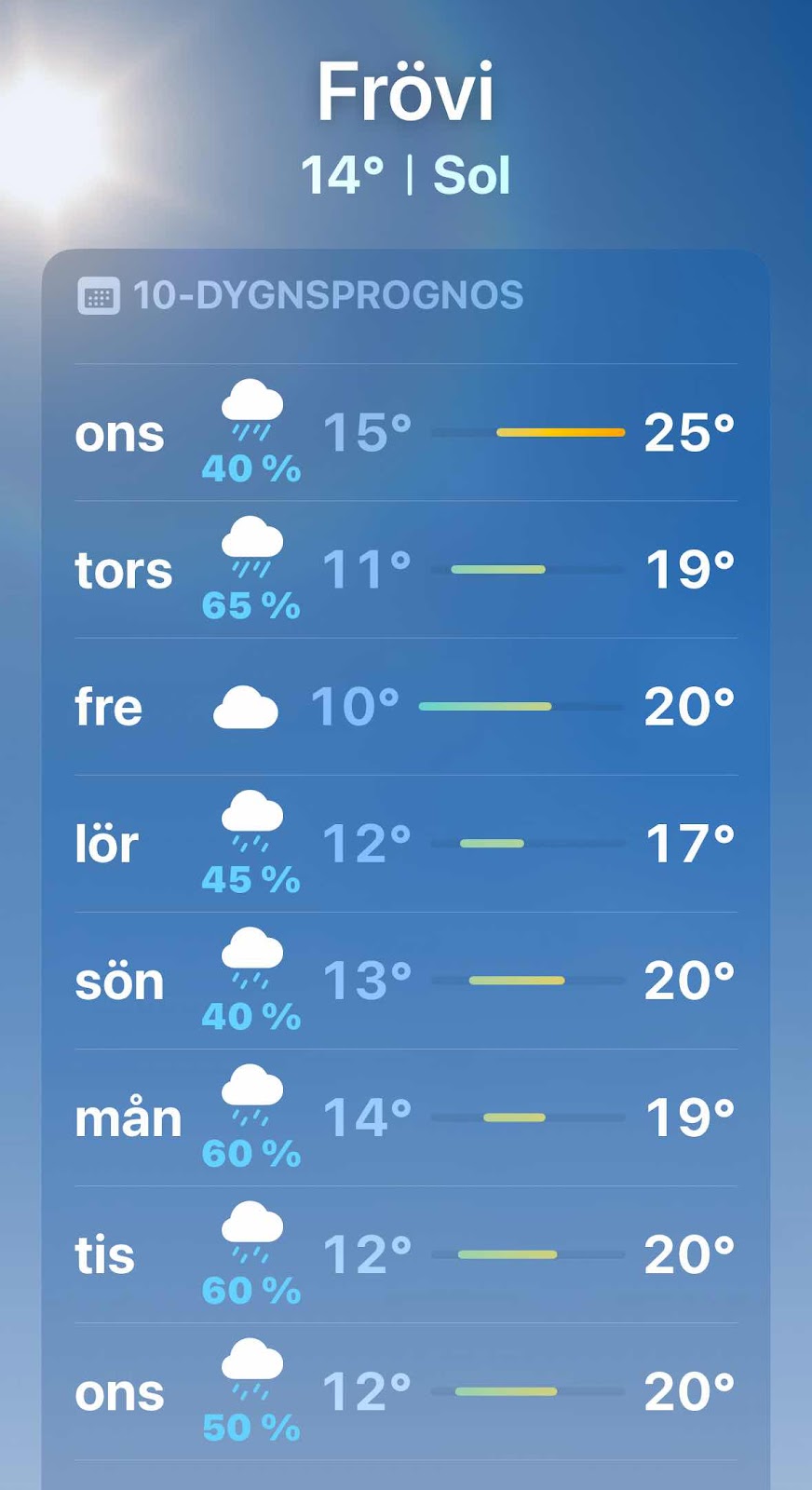This screenshot has width=812, height=1490.
Task: Open the tors forecast row
Action: coord(405,570)
